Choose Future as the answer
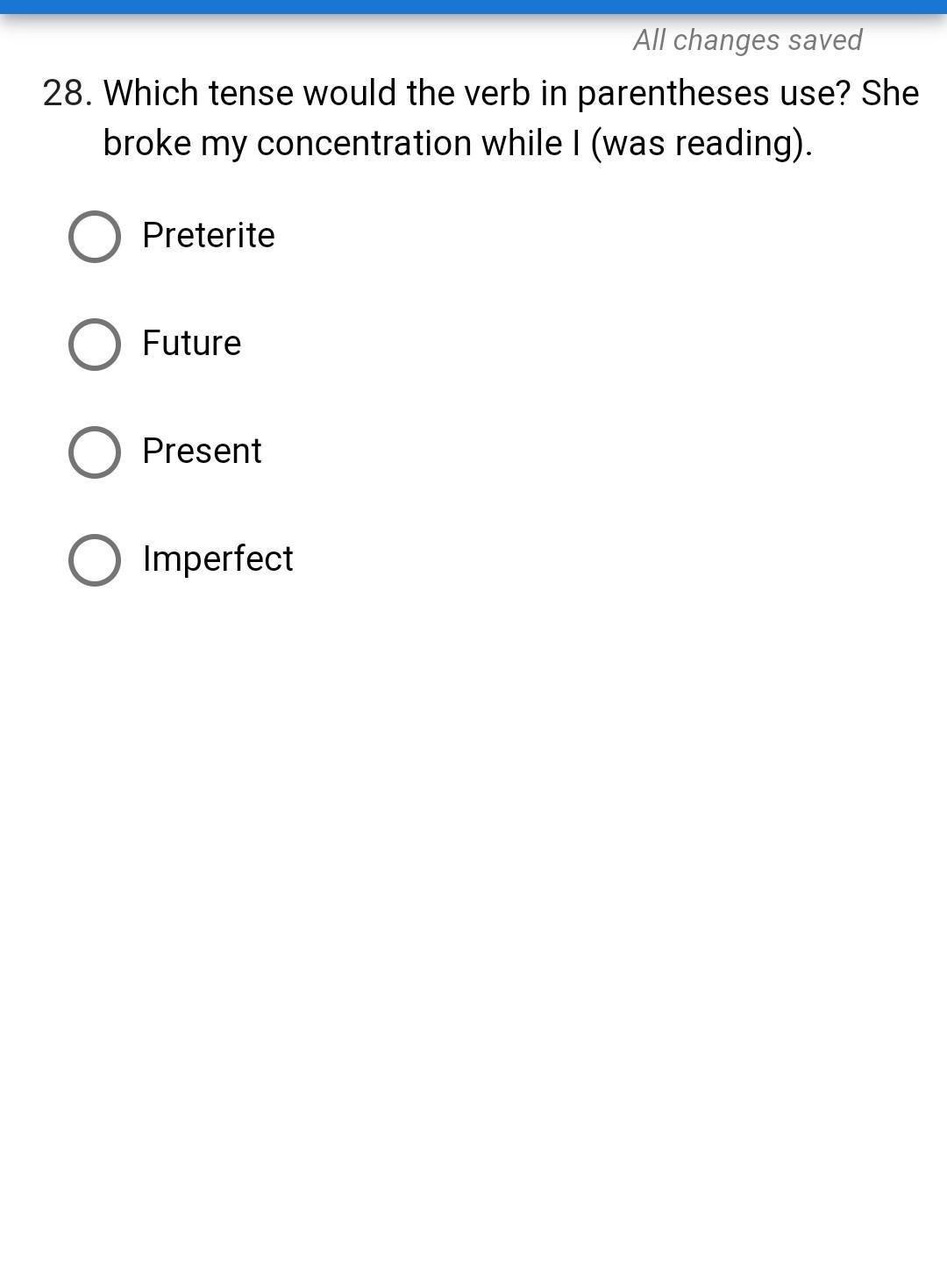 pyautogui.click(x=95, y=345)
